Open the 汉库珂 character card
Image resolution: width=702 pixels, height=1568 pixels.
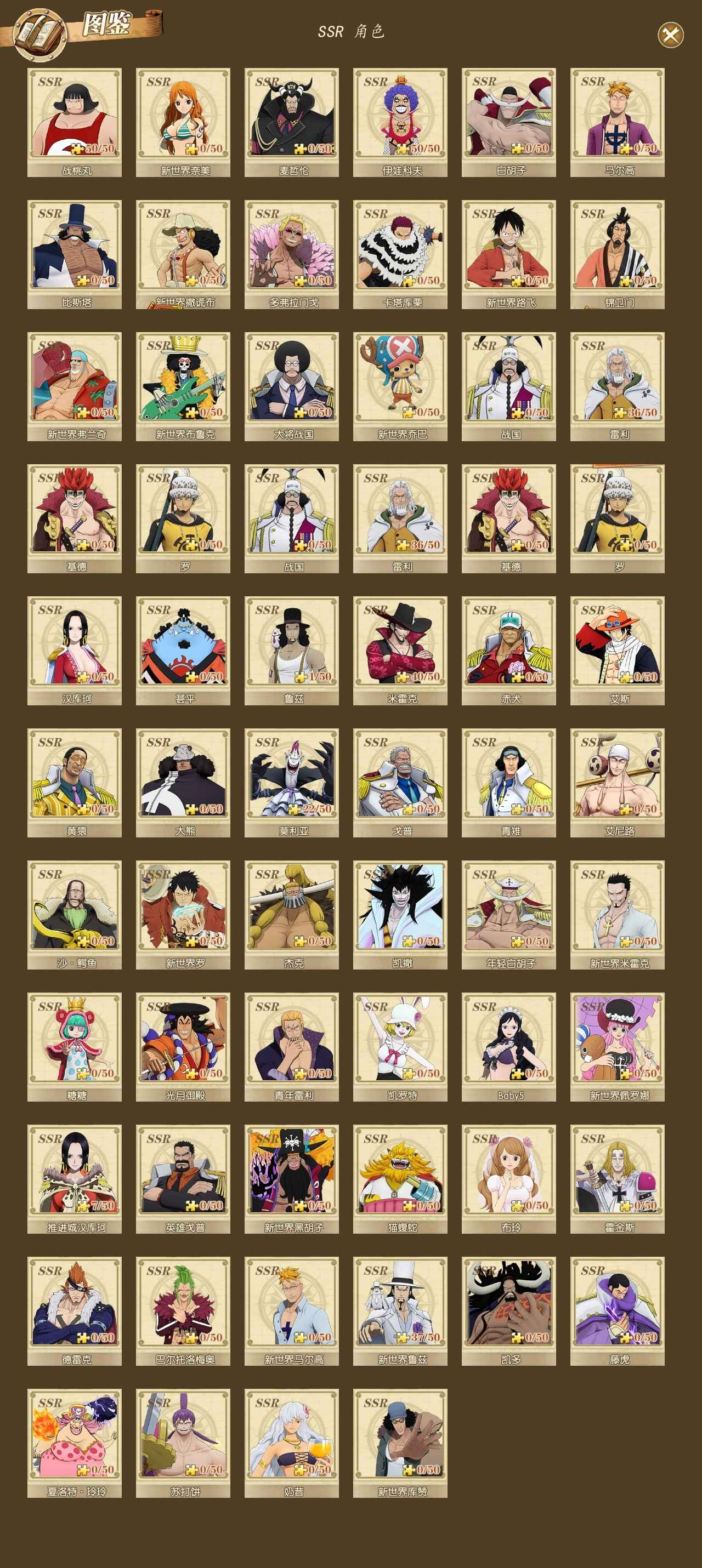[75, 650]
